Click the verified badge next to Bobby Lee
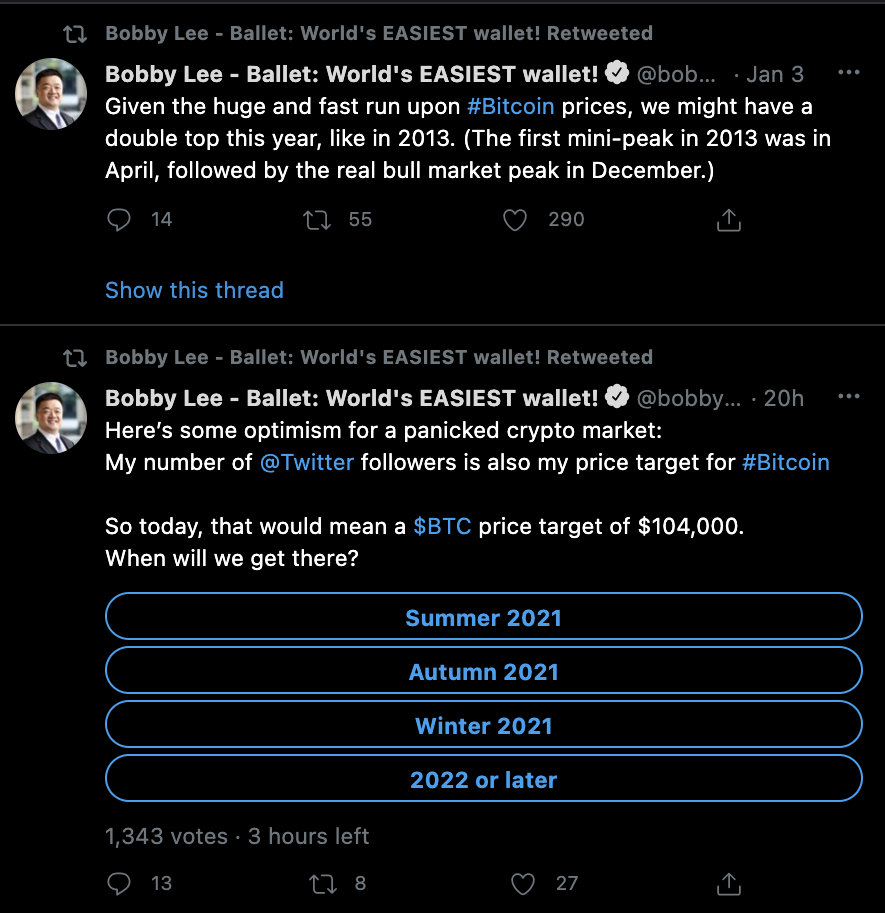The image size is (885, 913). (x=617, y=73)
